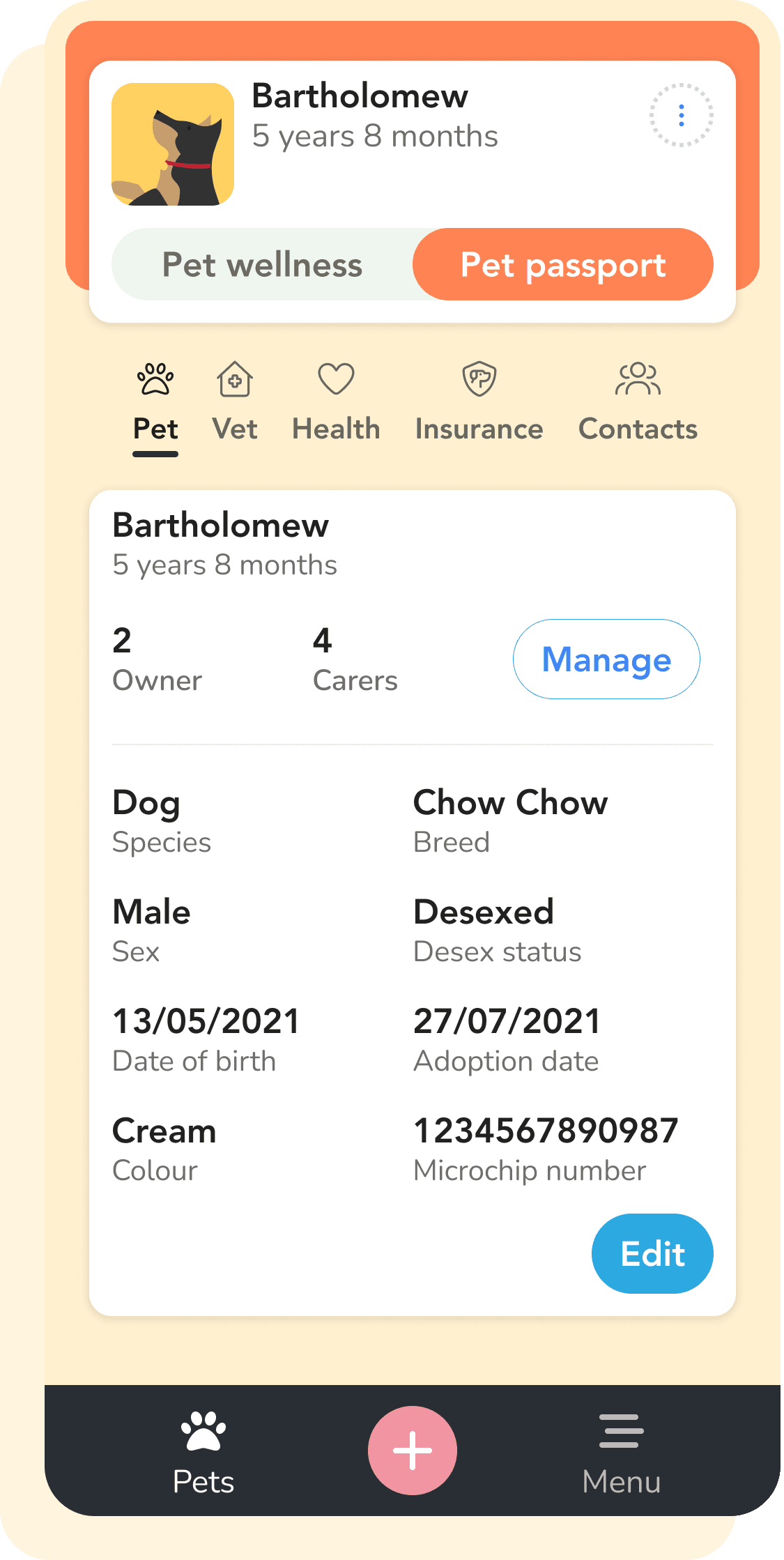
Task: Open Pets in bottom navigation
Action: [x=203, y=1453]
